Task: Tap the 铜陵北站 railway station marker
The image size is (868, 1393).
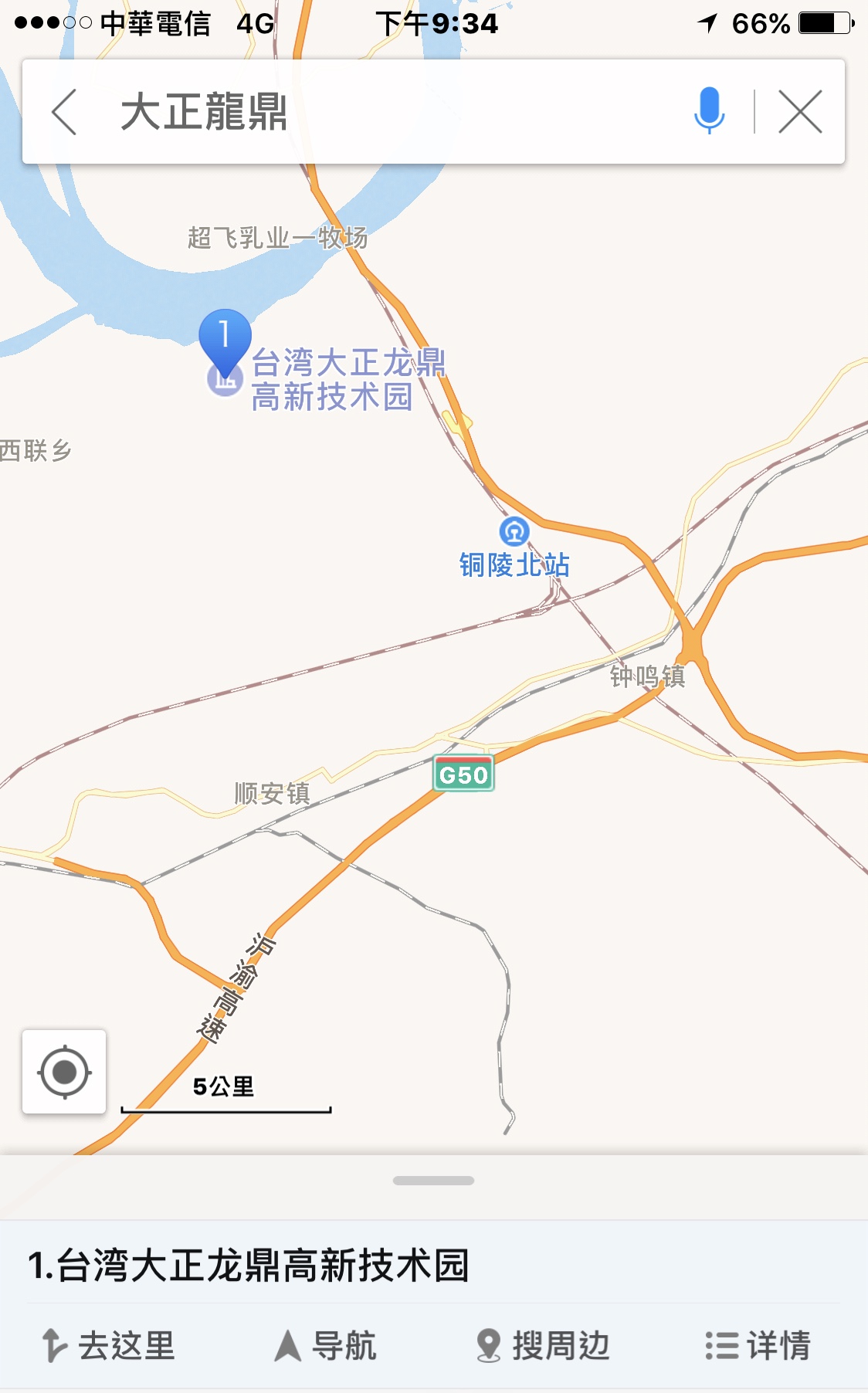Action: (x=514, y=532)
